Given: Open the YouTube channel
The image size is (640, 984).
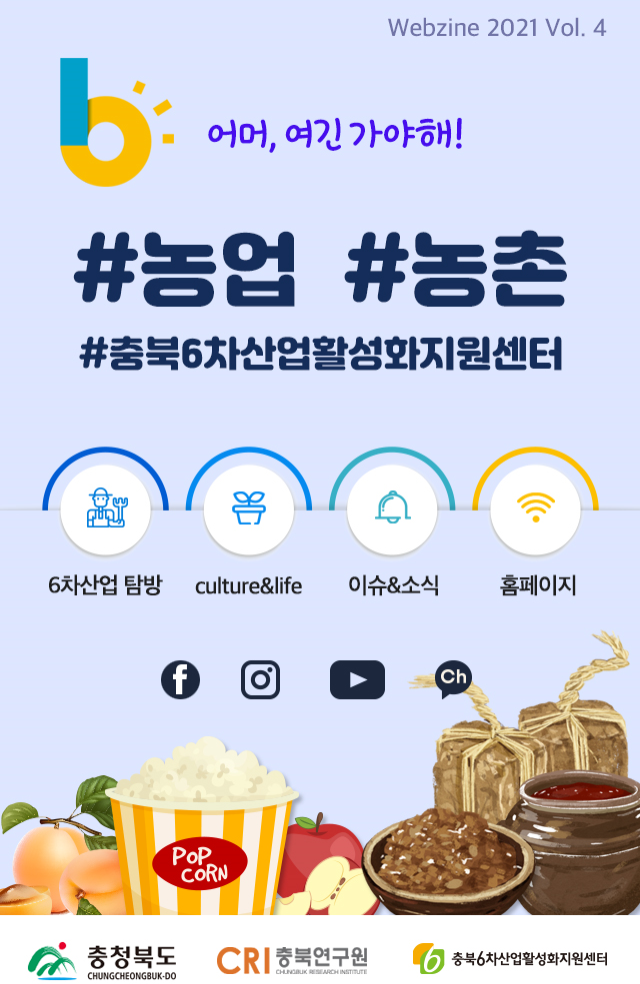Looking at the screenshot, I should pyautogui.click(x=357, y=680).
